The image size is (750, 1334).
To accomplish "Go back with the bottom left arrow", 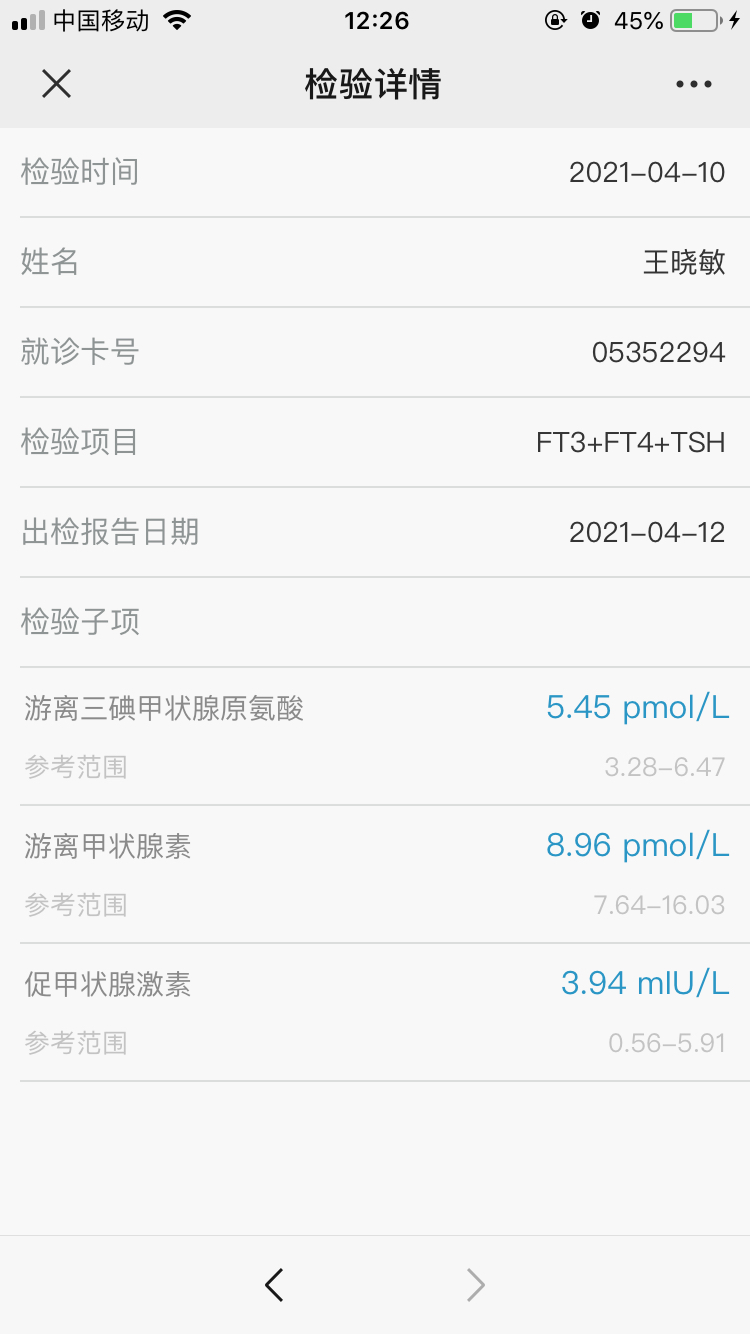I will [274, 1284].
